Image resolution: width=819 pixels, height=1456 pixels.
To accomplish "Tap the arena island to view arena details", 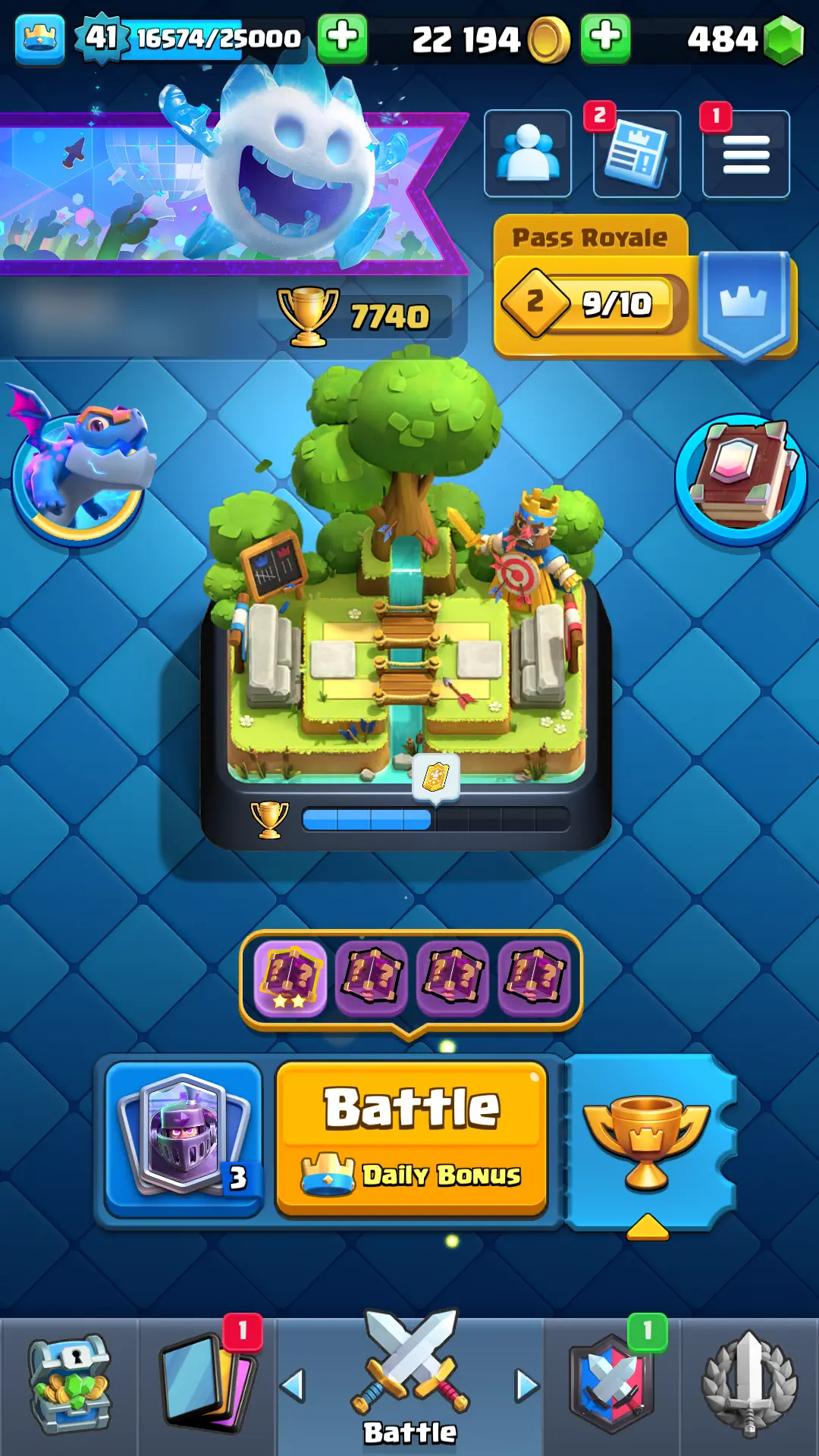I will tap(407, 607).
